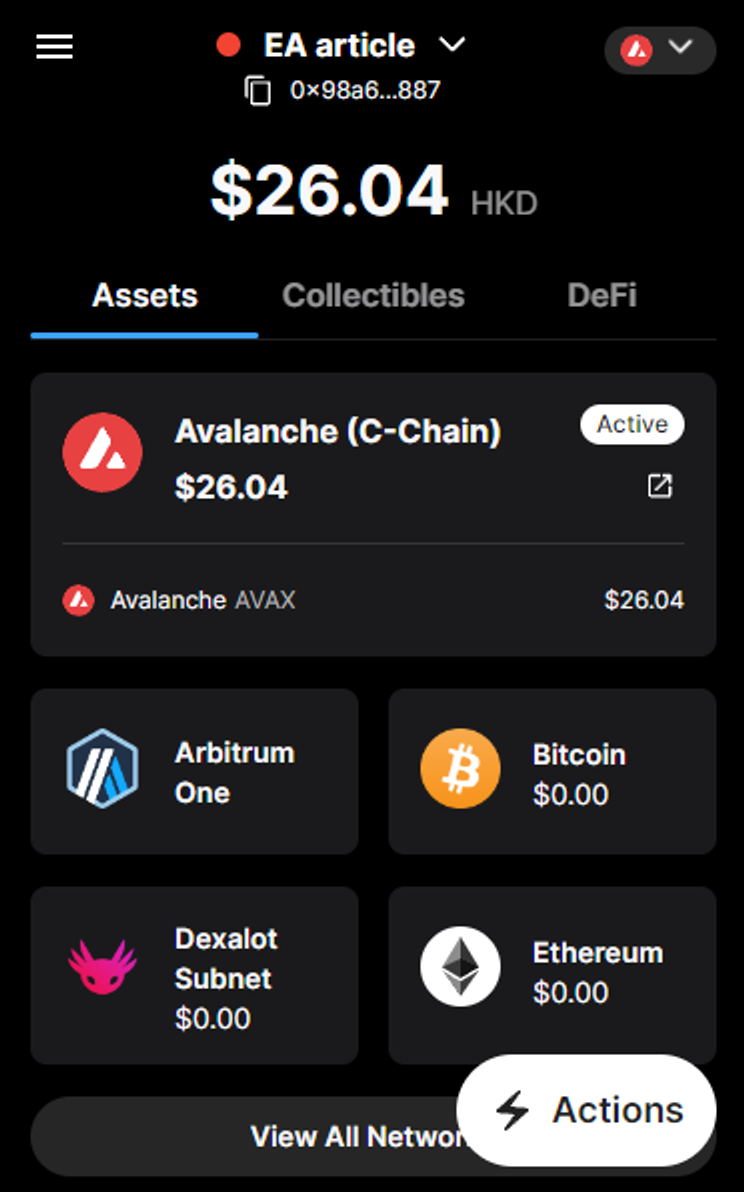
Task: Select the Assets tab
Action: [x=144, y=295]
